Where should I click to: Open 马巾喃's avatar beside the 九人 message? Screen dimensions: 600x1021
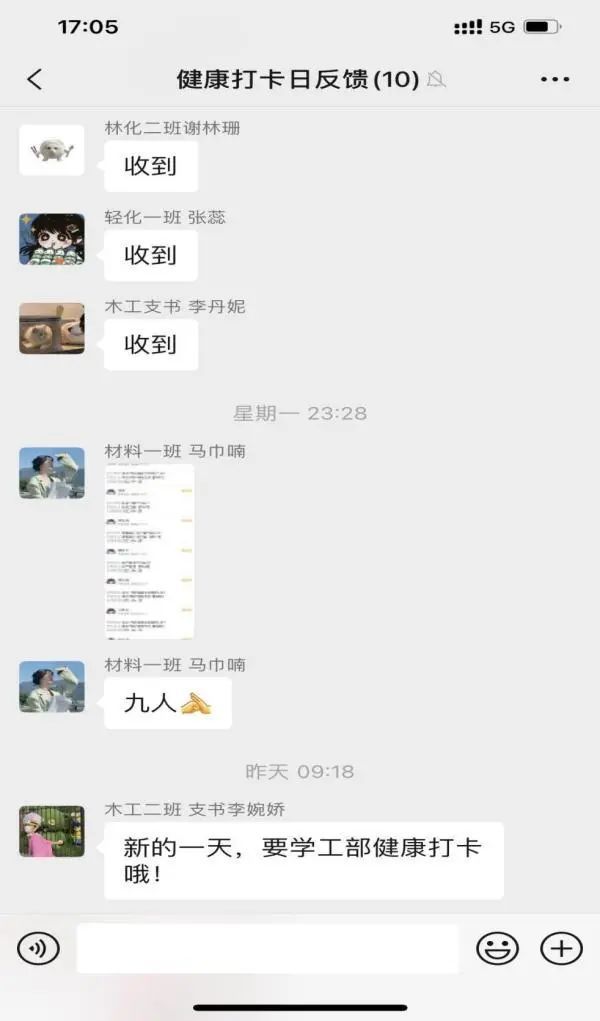52,686
